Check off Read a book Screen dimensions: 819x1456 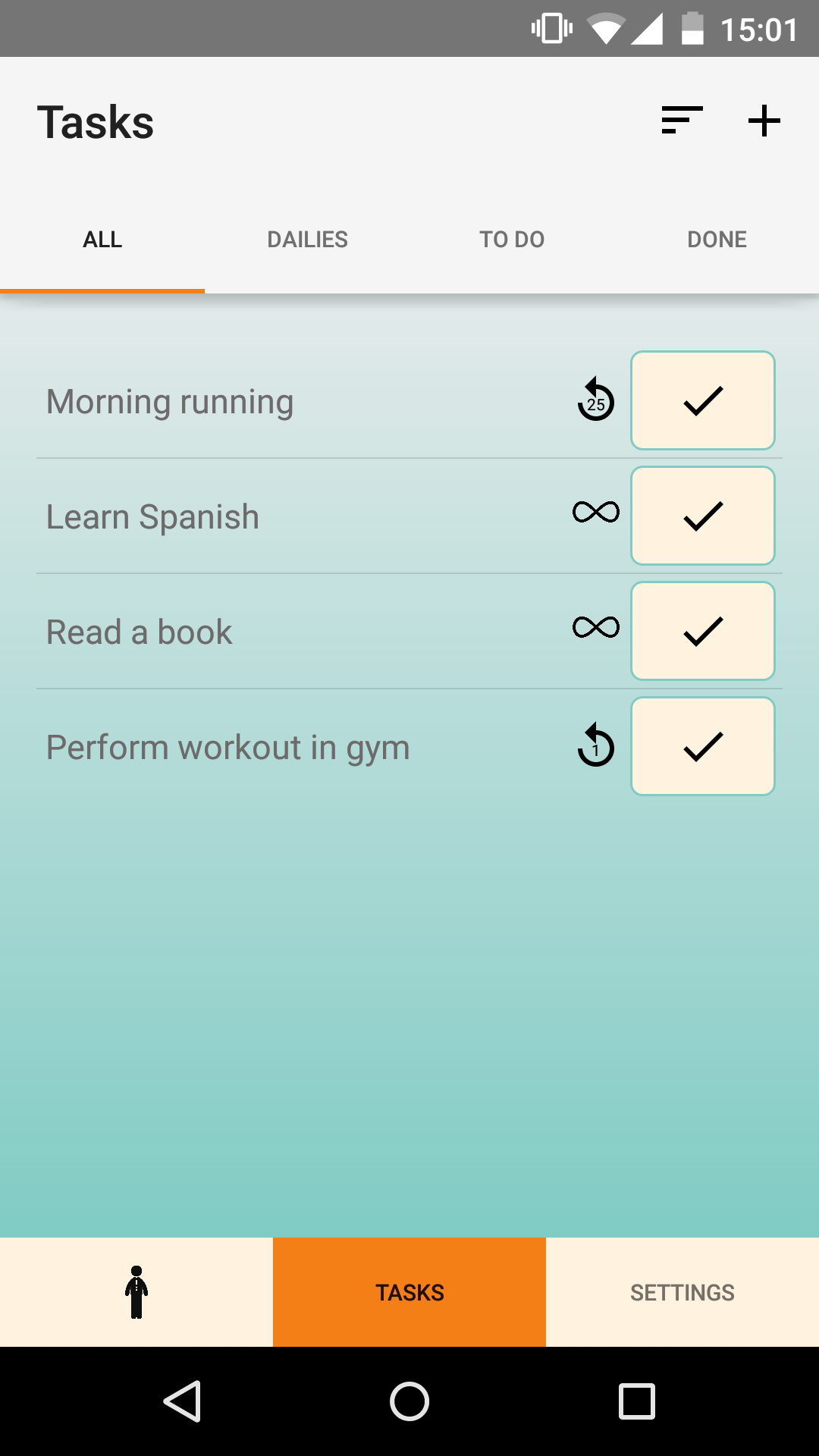pyautogui.click(x=703, y=631)
